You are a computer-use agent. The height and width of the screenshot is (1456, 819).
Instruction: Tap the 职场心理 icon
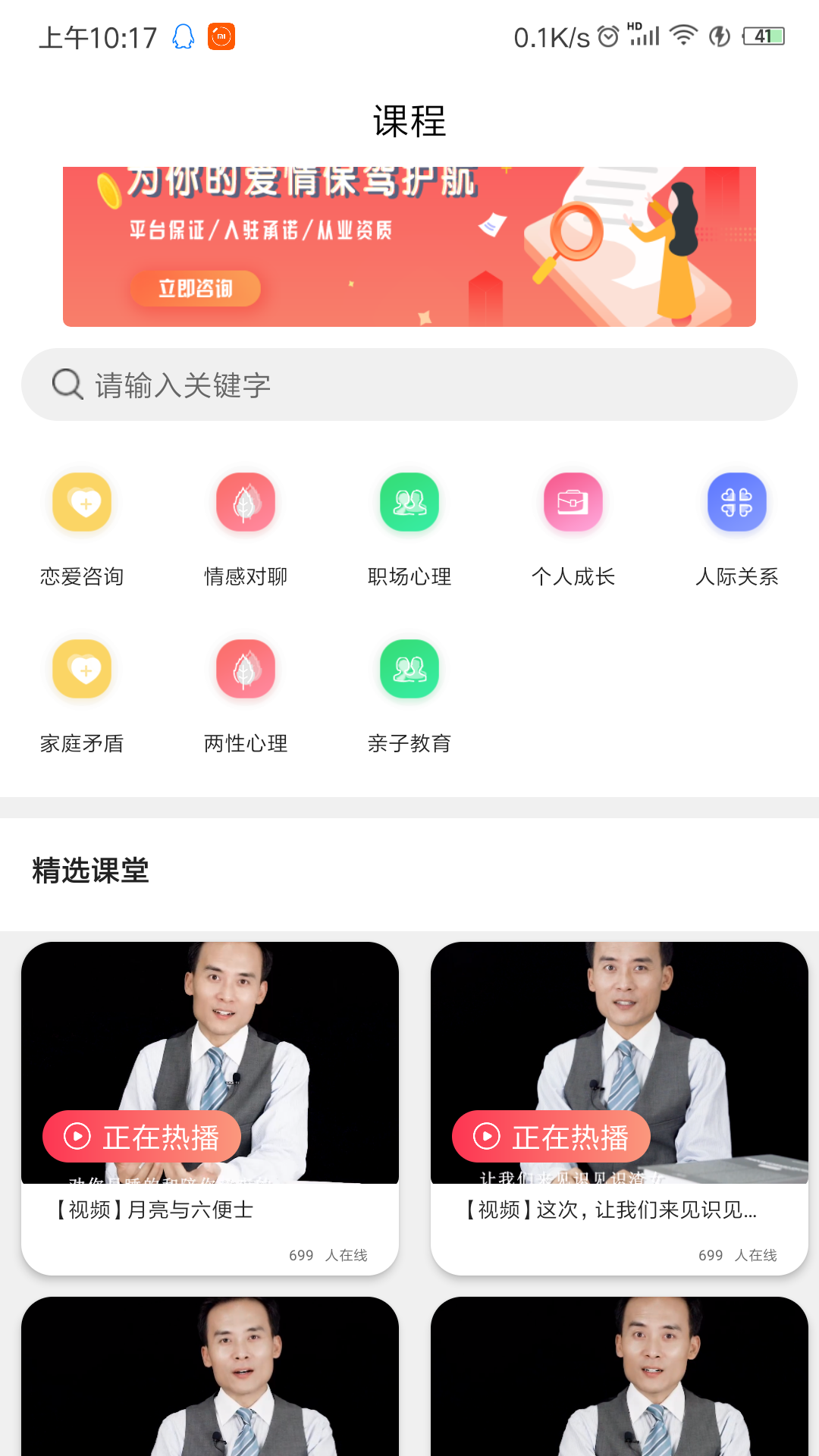tap(409, 502)
